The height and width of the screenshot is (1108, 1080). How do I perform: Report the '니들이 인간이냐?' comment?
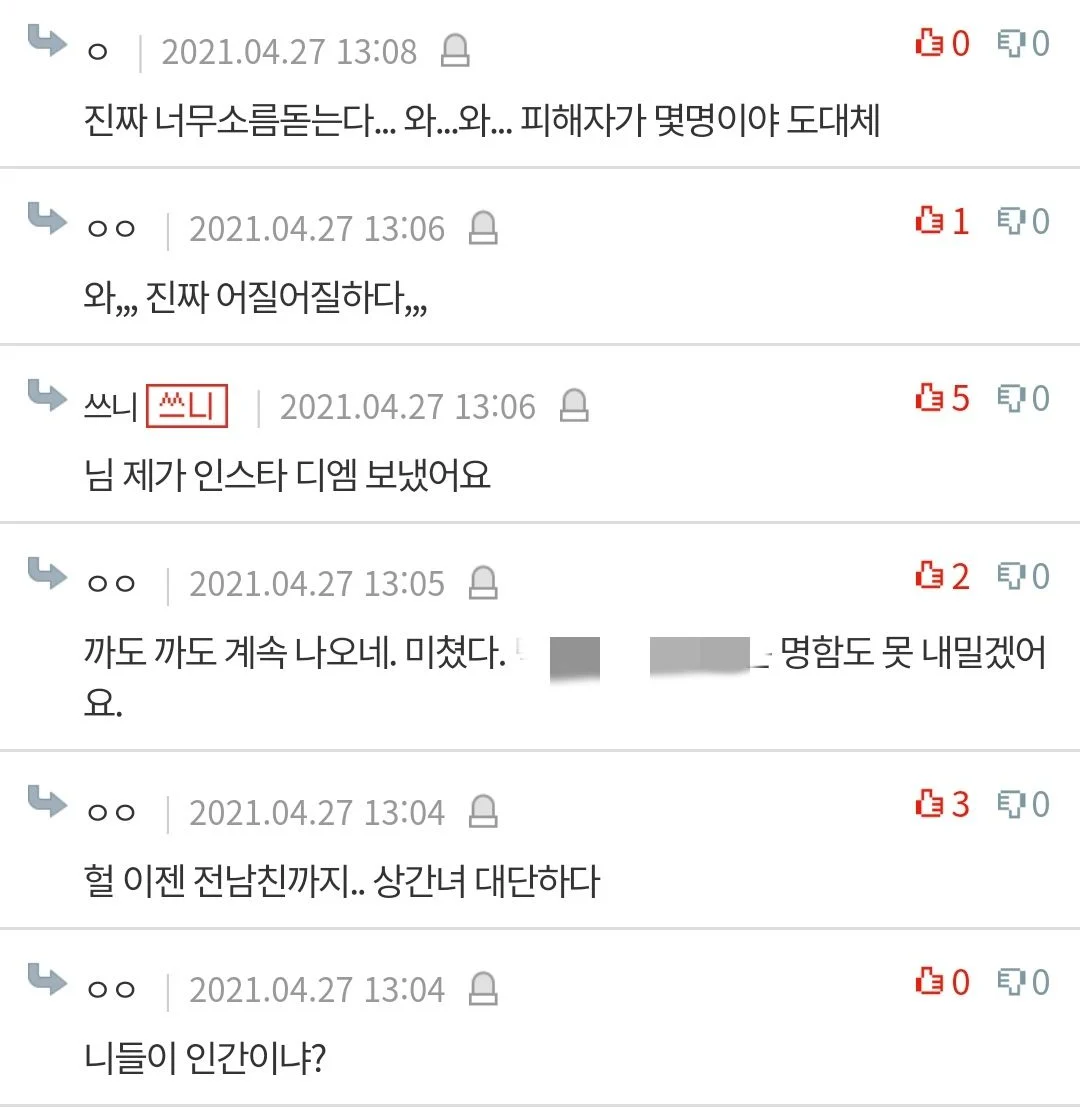click(x=484, y=990)
